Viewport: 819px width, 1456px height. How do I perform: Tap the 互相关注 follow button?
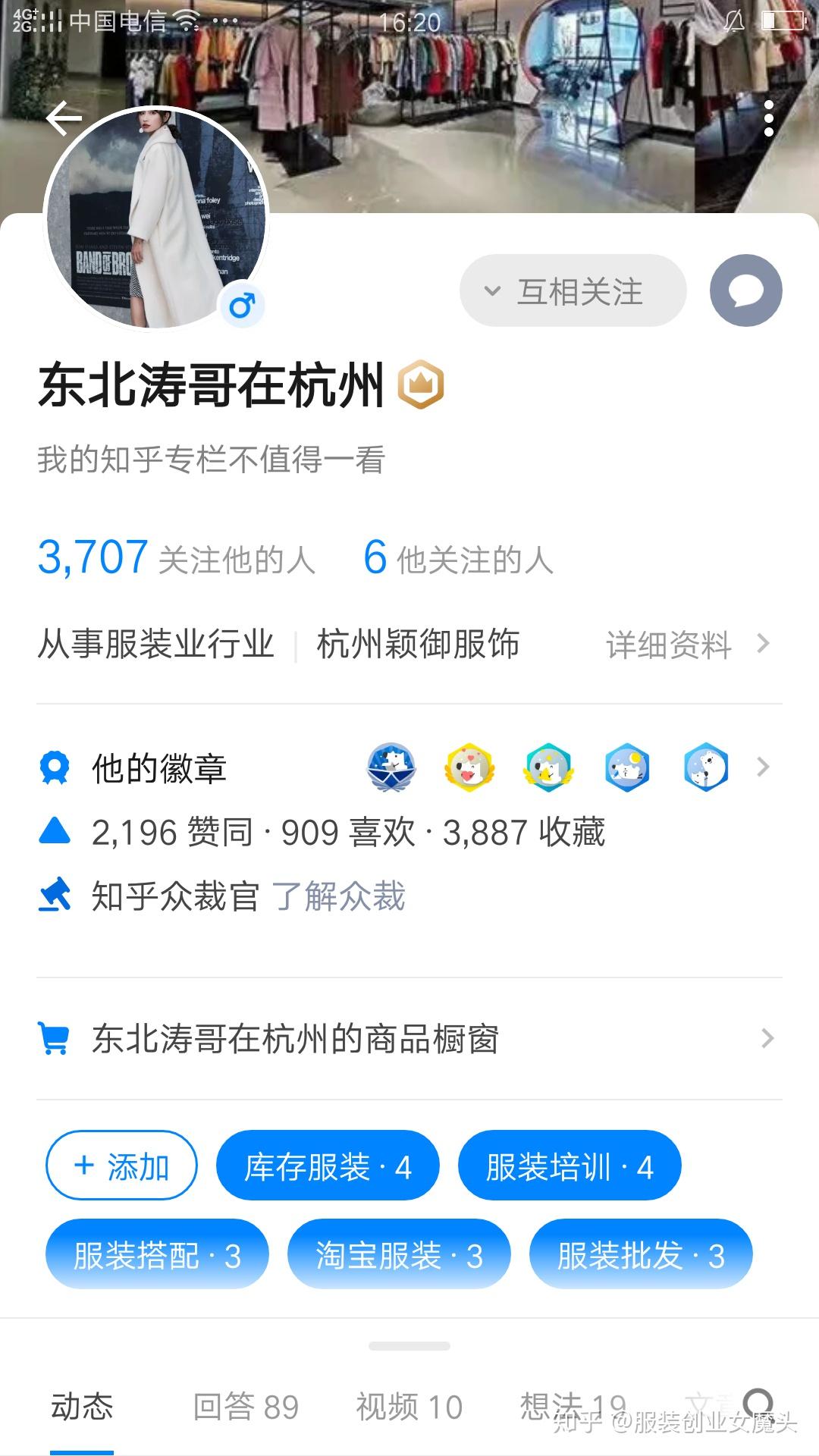click(573, 290)
